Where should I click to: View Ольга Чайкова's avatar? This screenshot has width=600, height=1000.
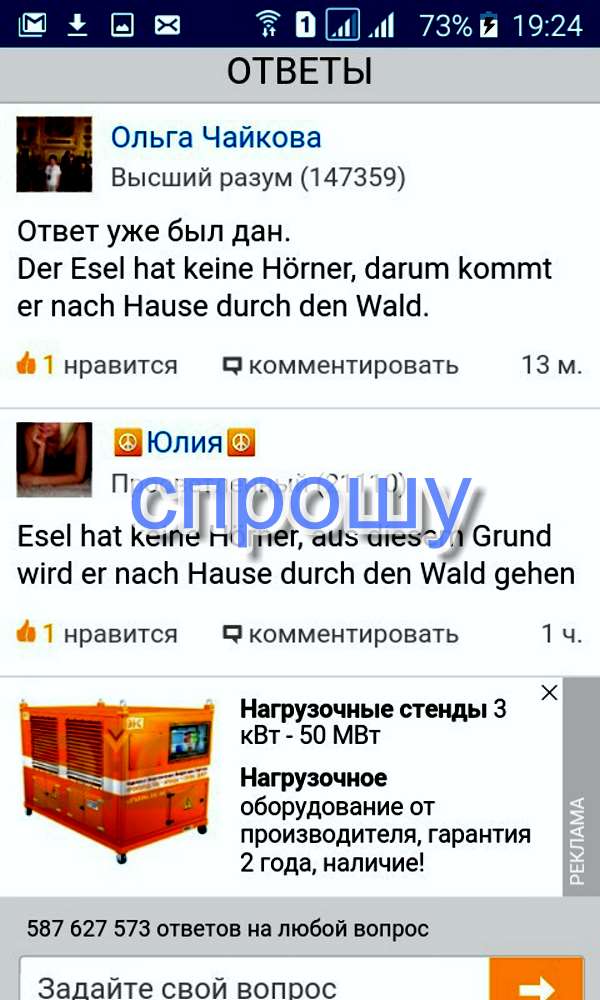point(54,154)
